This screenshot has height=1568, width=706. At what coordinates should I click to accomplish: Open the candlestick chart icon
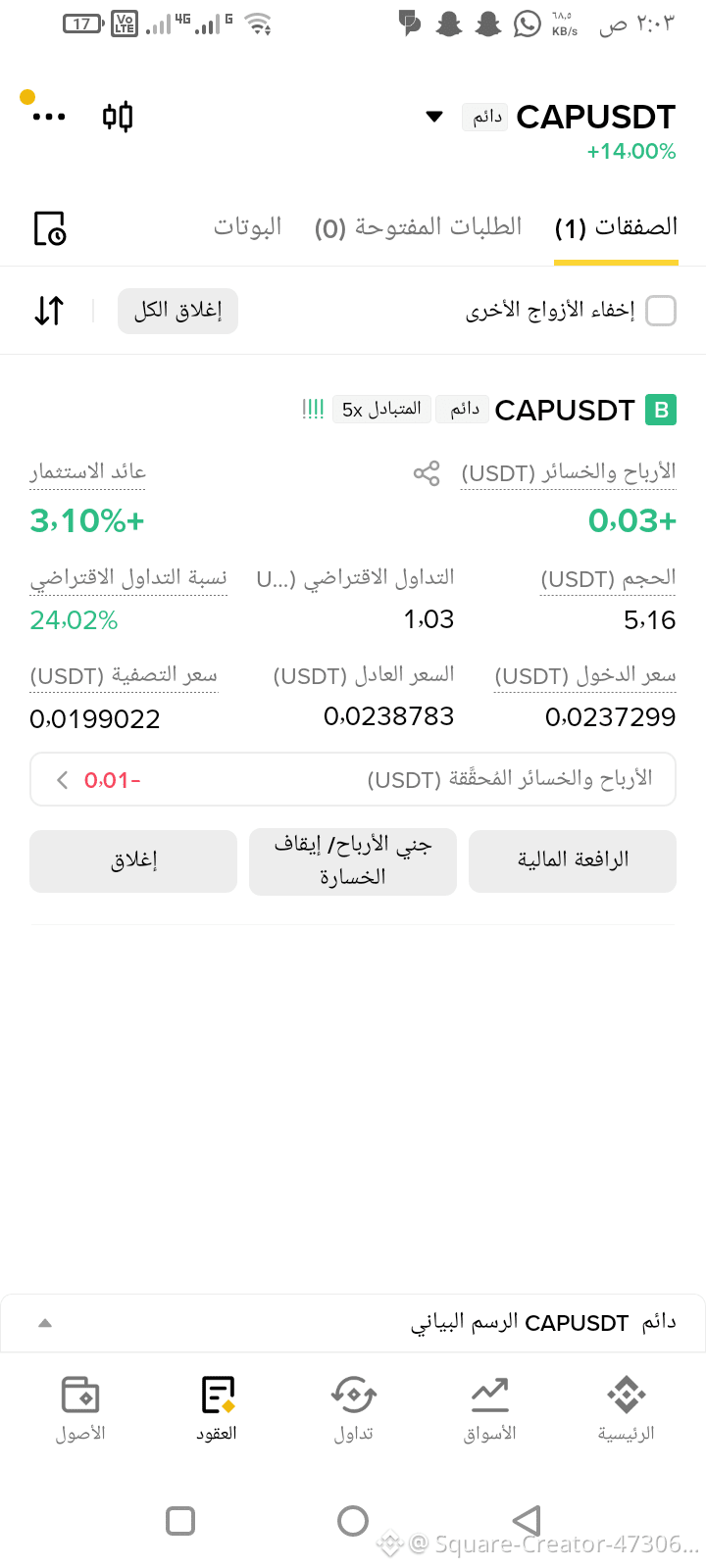[118, 117]
